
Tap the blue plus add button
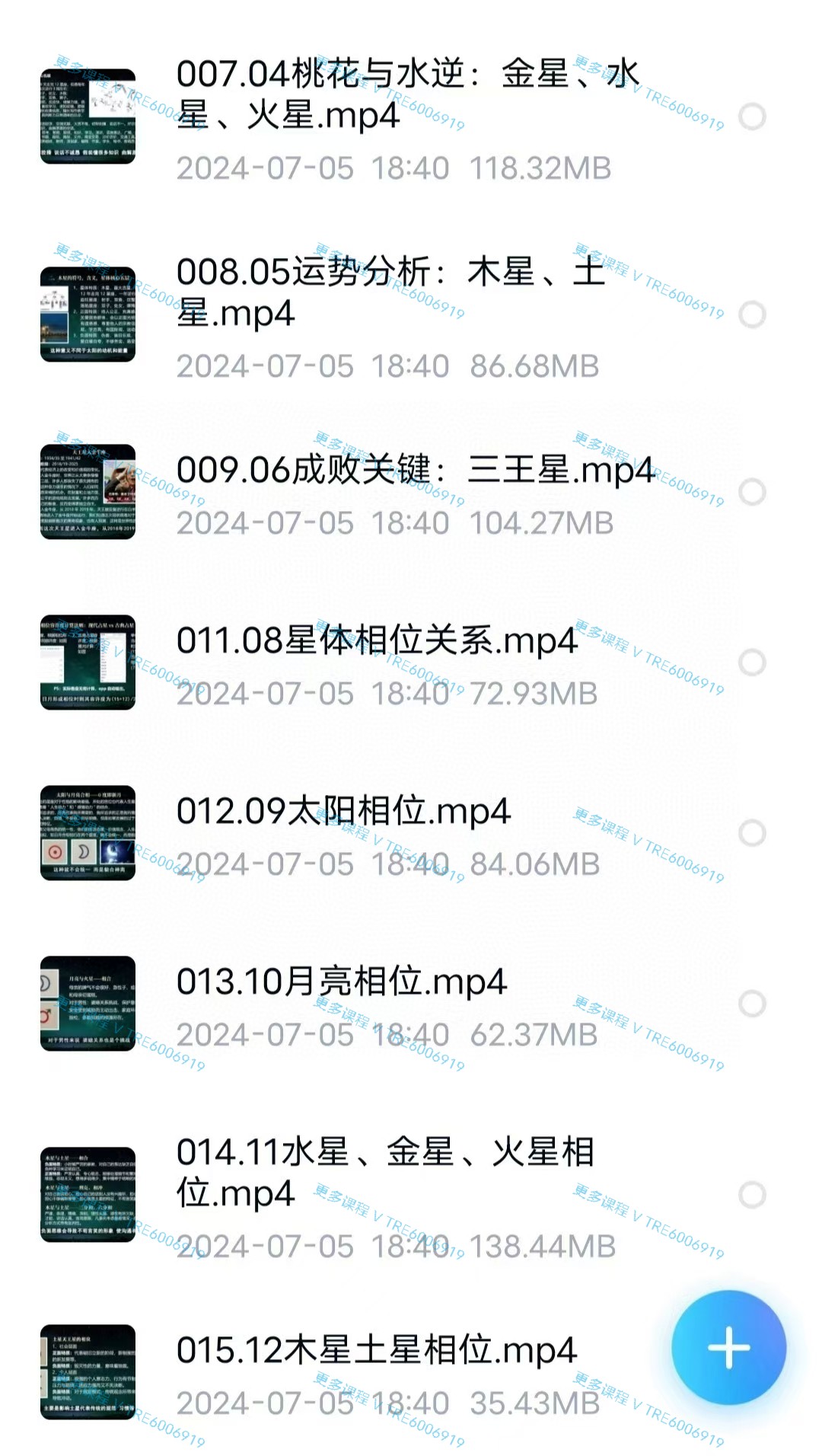728,1347
